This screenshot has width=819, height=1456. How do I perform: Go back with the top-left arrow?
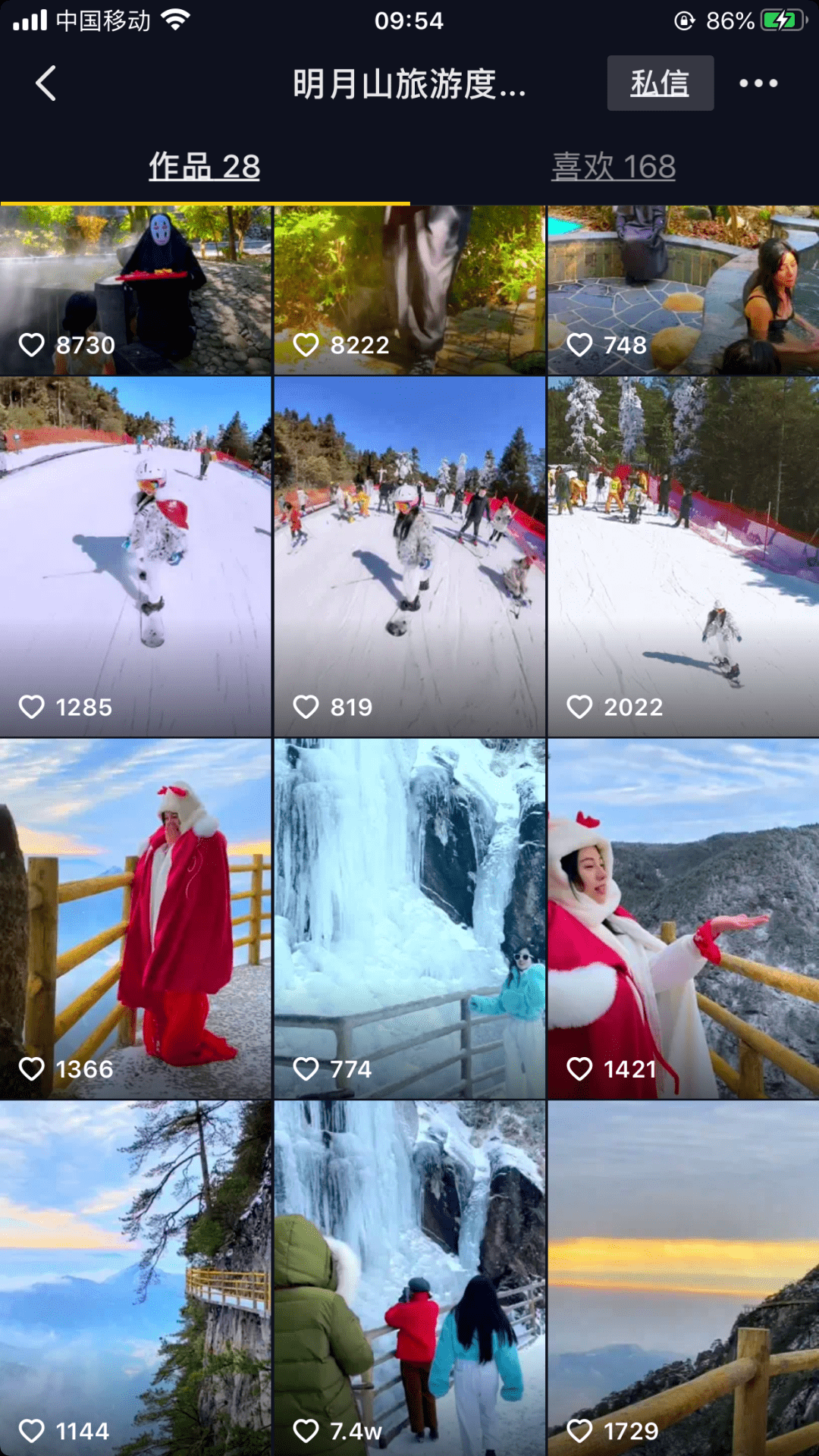pos(46,83)
